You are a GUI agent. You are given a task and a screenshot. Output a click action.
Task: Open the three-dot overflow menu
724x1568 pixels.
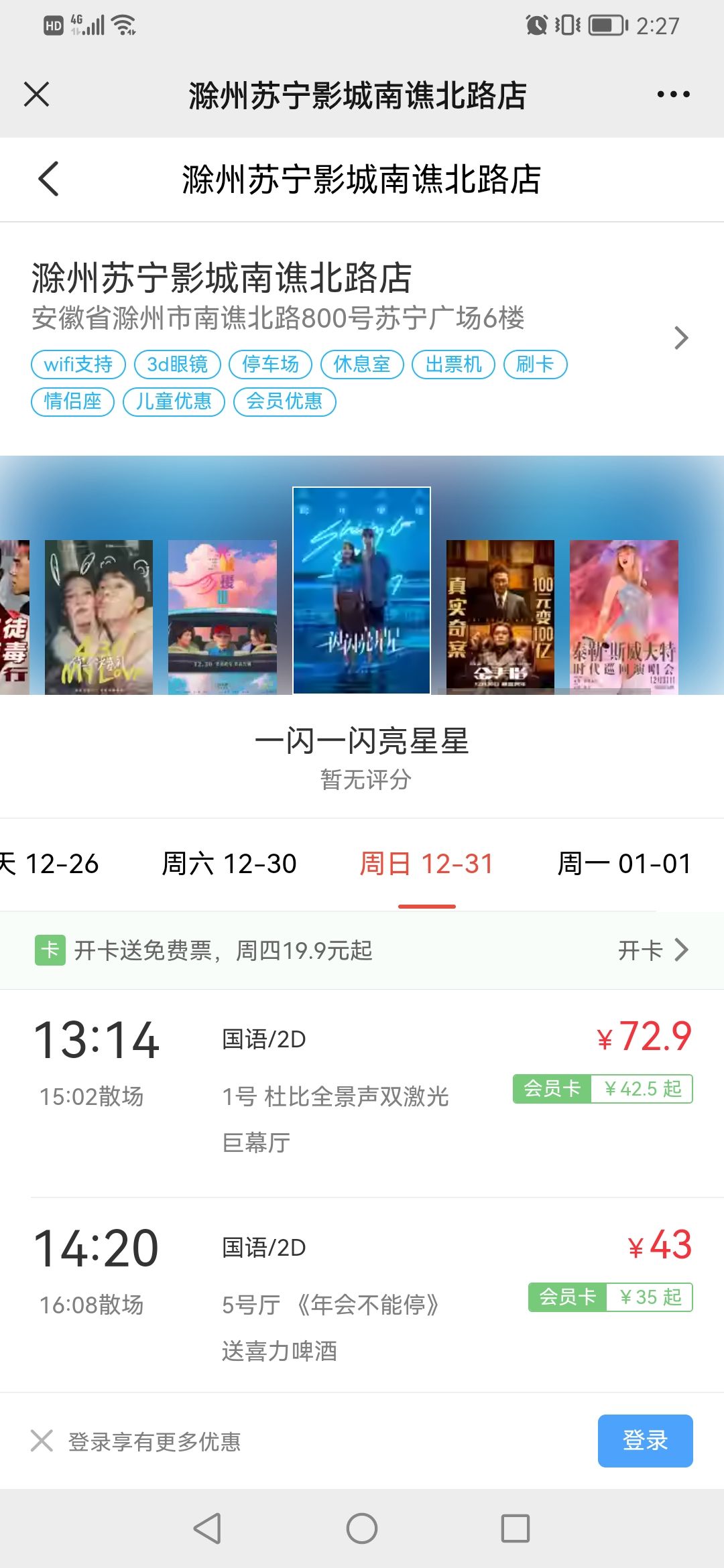[x=673, y=94]
